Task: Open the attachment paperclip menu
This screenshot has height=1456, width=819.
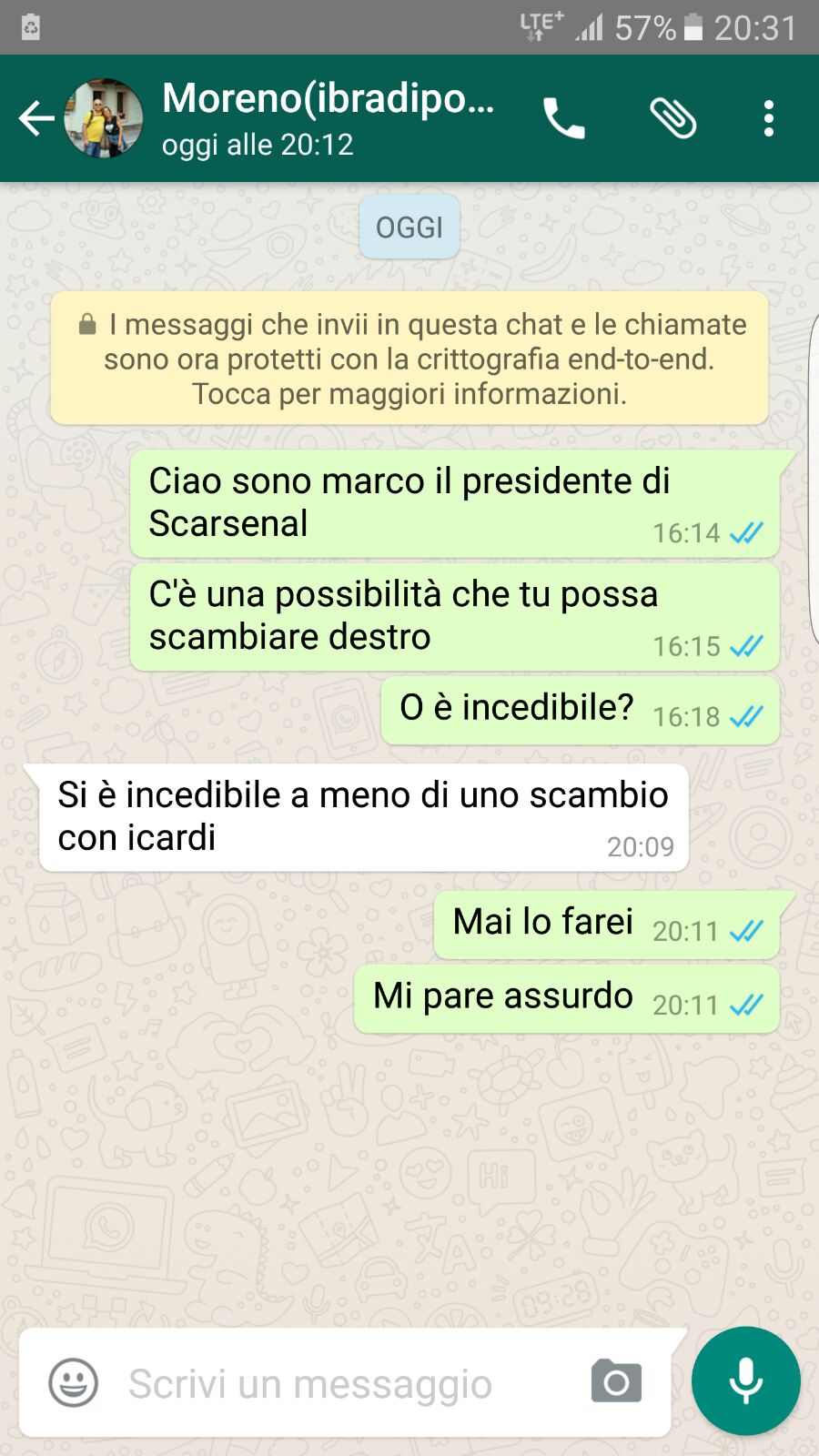Action: click(673, 118)
